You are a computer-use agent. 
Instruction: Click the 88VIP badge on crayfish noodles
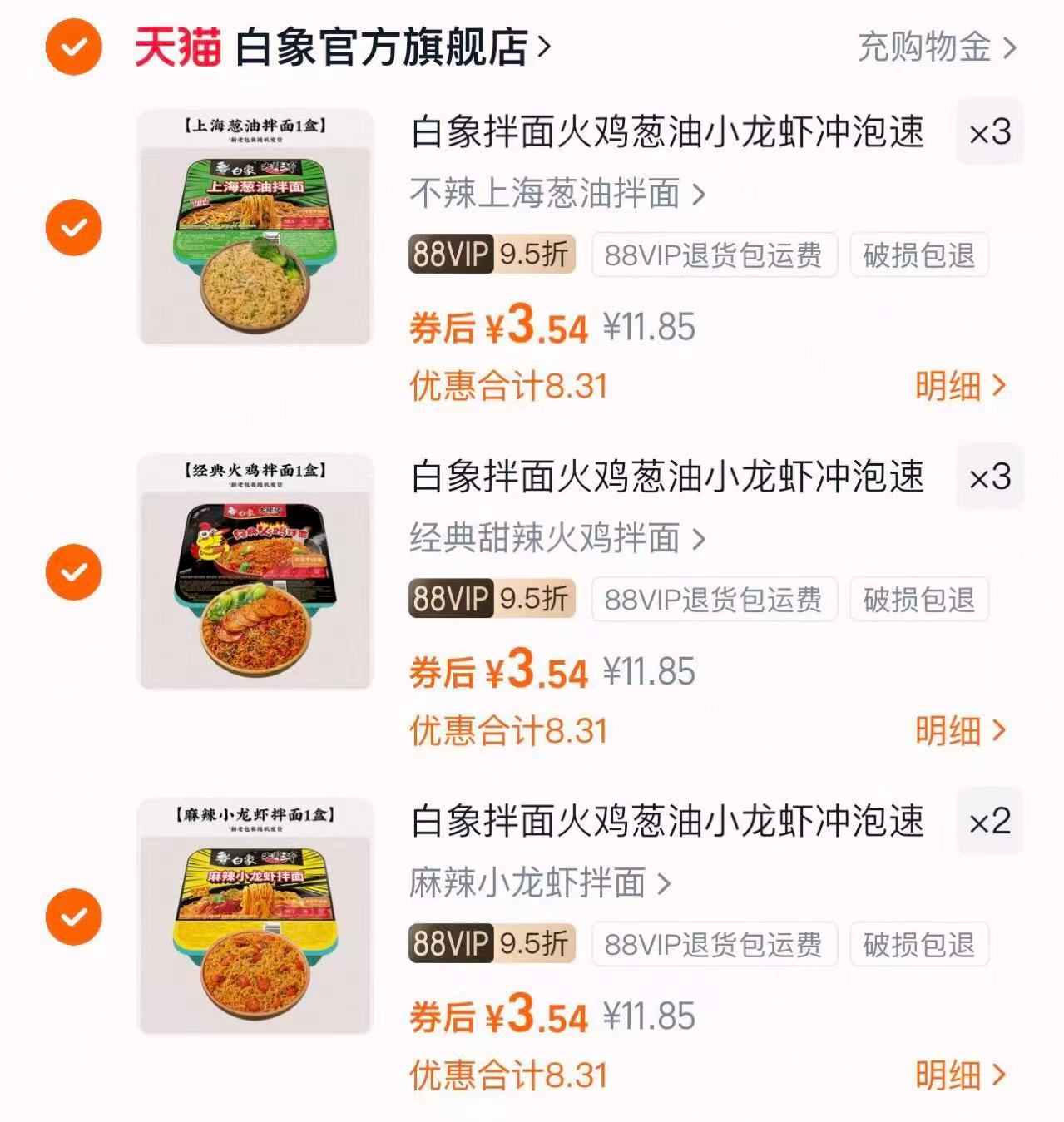[x=449, y=943]
